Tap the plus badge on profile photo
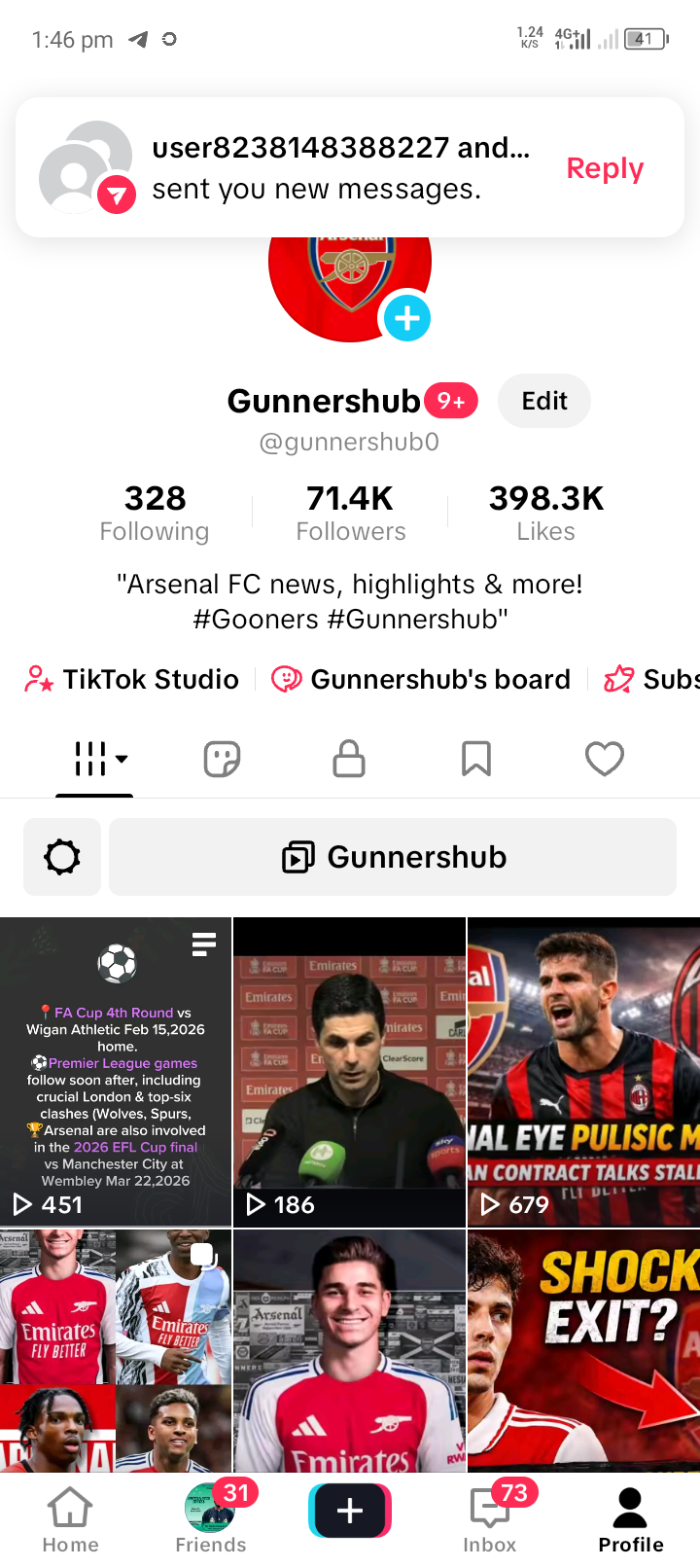The width and height of the screenshot is (700, 1568). (x=406, y=318)
